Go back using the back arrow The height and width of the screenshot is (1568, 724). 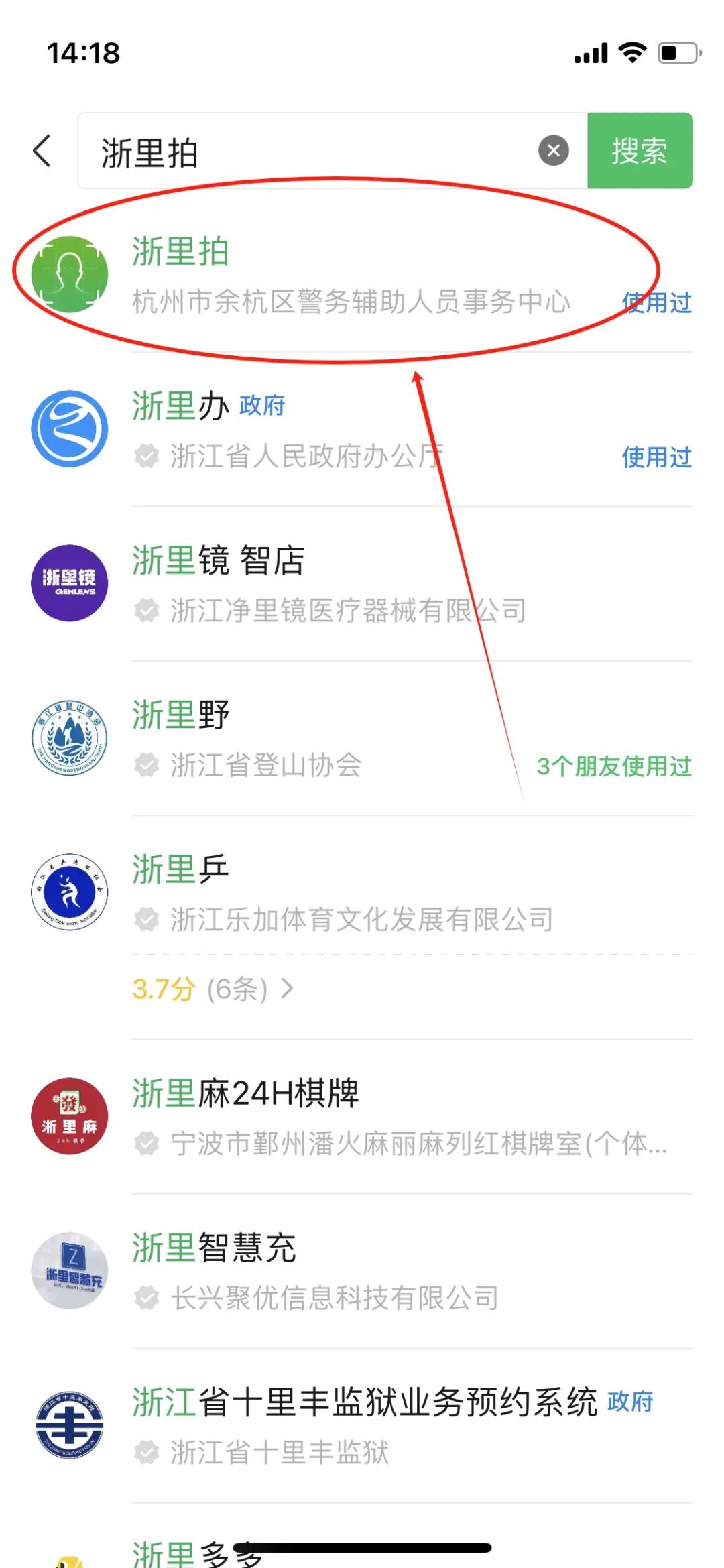coord(42,151)
